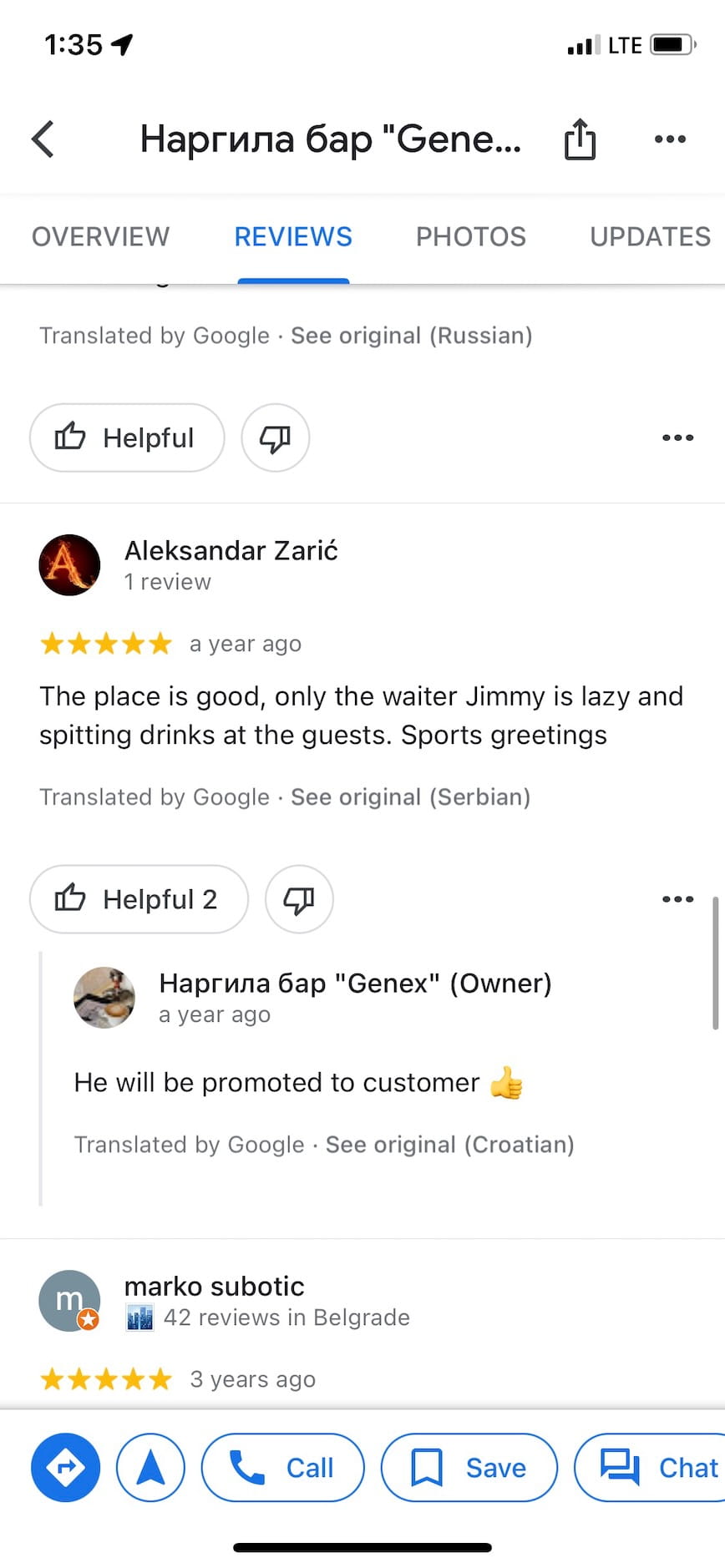The height and width of the screenshot is (1568, 725).
Task: See original Serbian review text
Action: click(x=410, y=797)
